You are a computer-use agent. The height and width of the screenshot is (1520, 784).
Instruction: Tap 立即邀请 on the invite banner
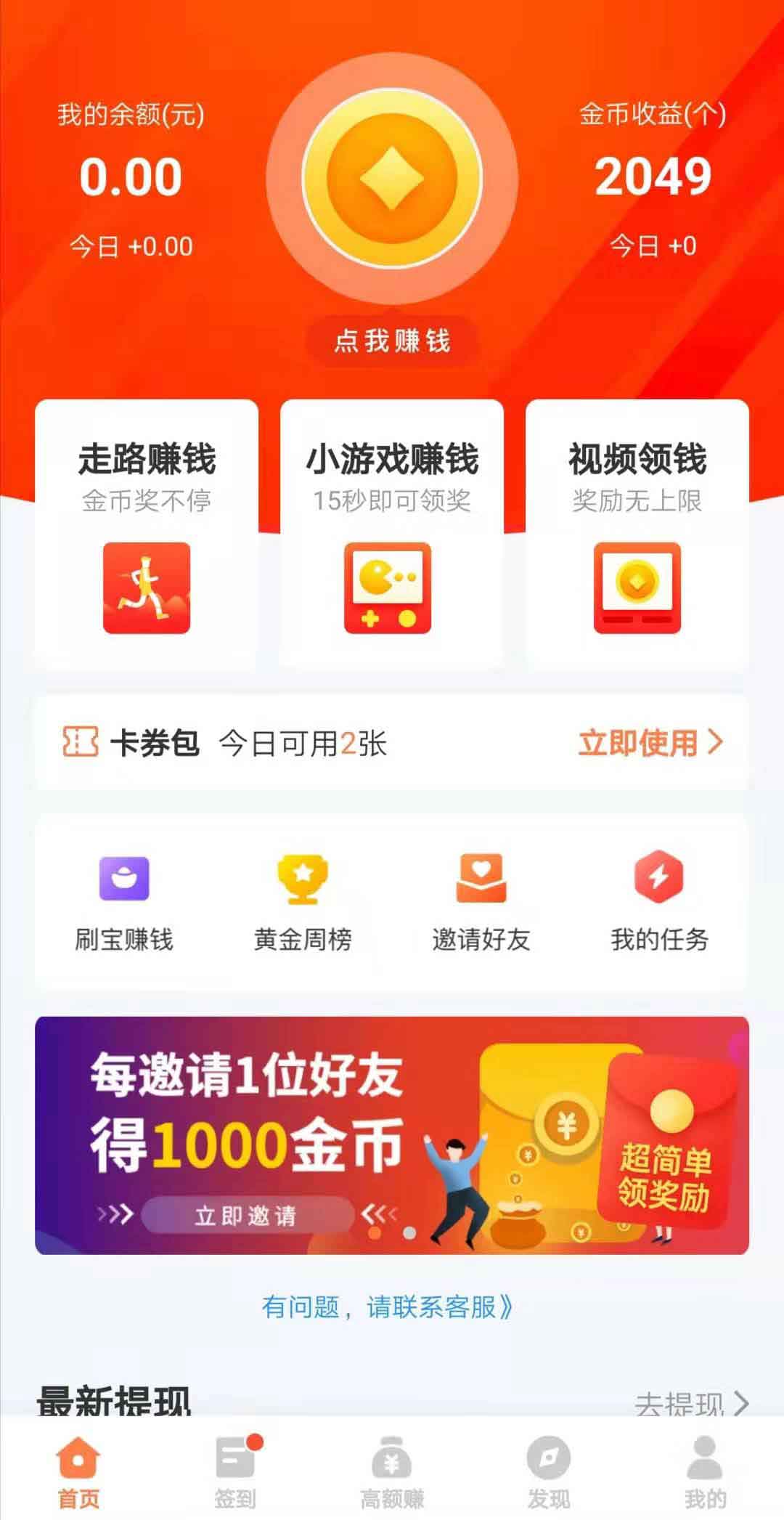click(x=247, y=1215)
